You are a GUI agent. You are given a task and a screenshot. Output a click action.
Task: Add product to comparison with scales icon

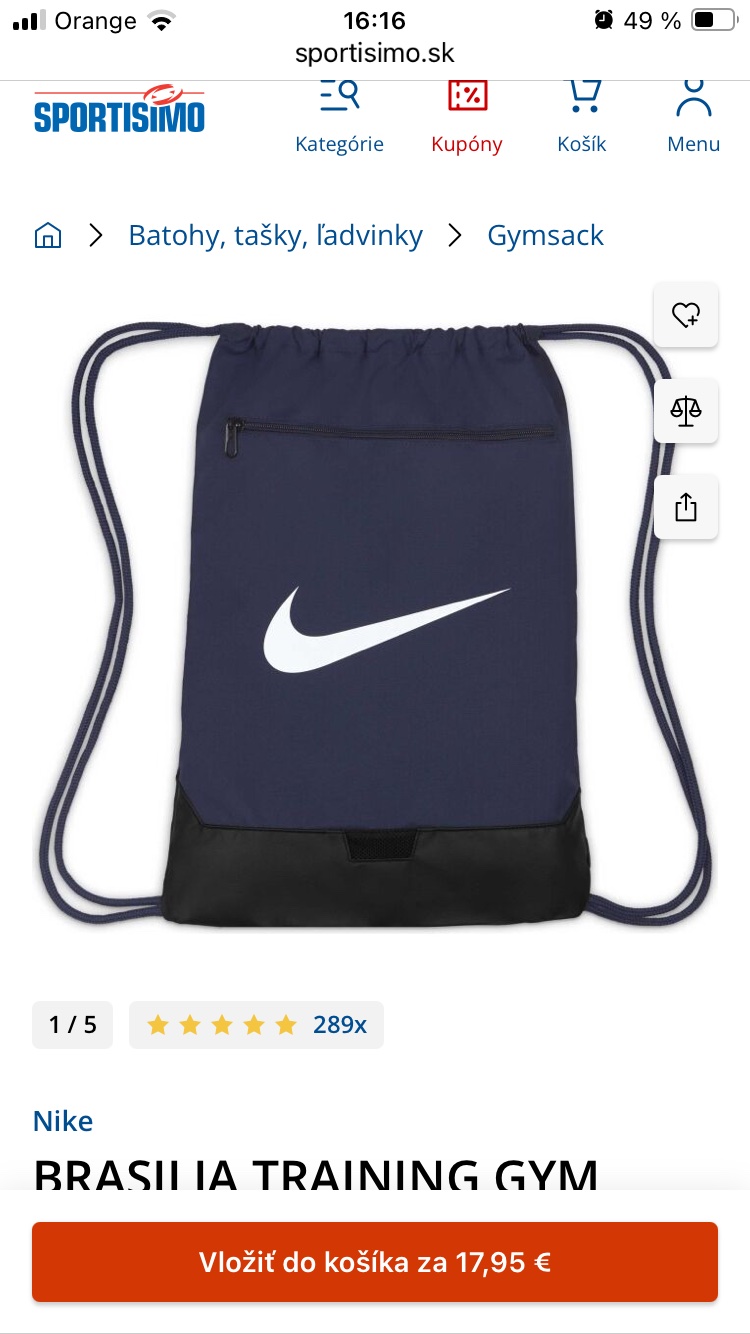686,411
